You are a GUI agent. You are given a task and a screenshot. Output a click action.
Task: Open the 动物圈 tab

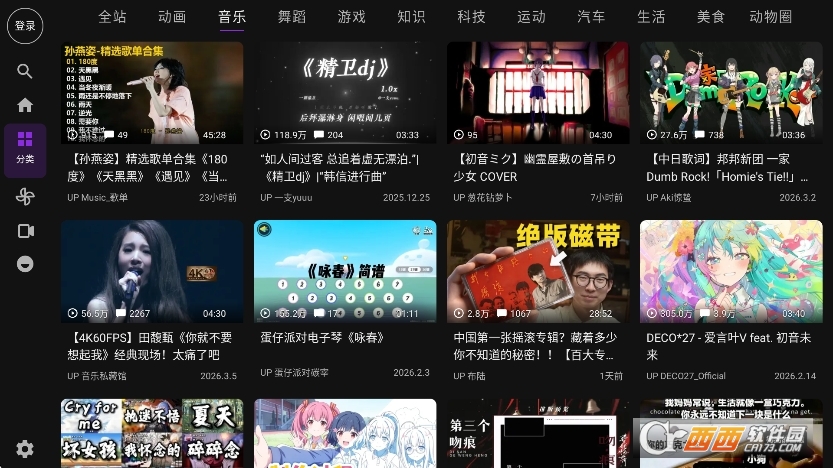tap(771, 16)
